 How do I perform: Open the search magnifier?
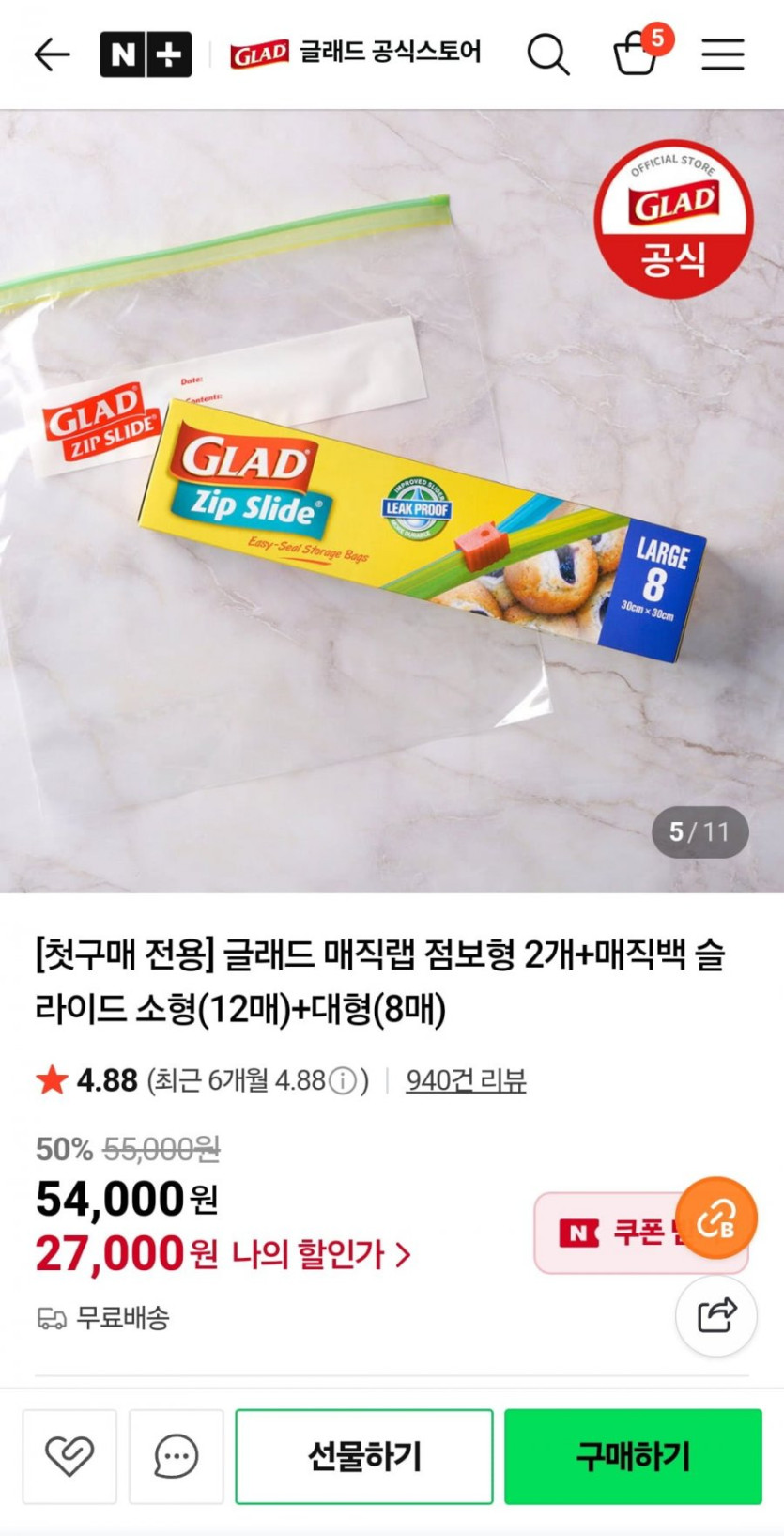[x=548, y=54]
